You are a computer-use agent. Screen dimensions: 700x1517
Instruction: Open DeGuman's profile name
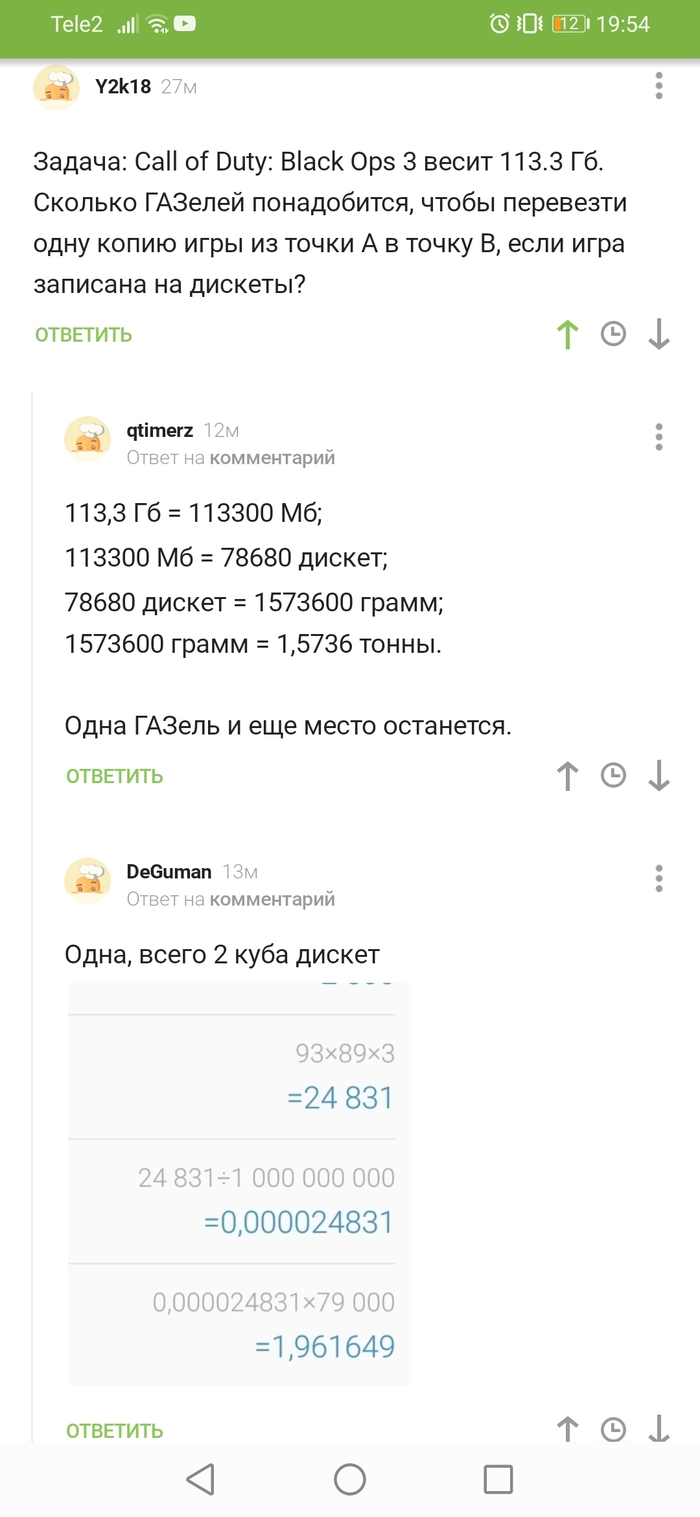click(x=169, y=872)
